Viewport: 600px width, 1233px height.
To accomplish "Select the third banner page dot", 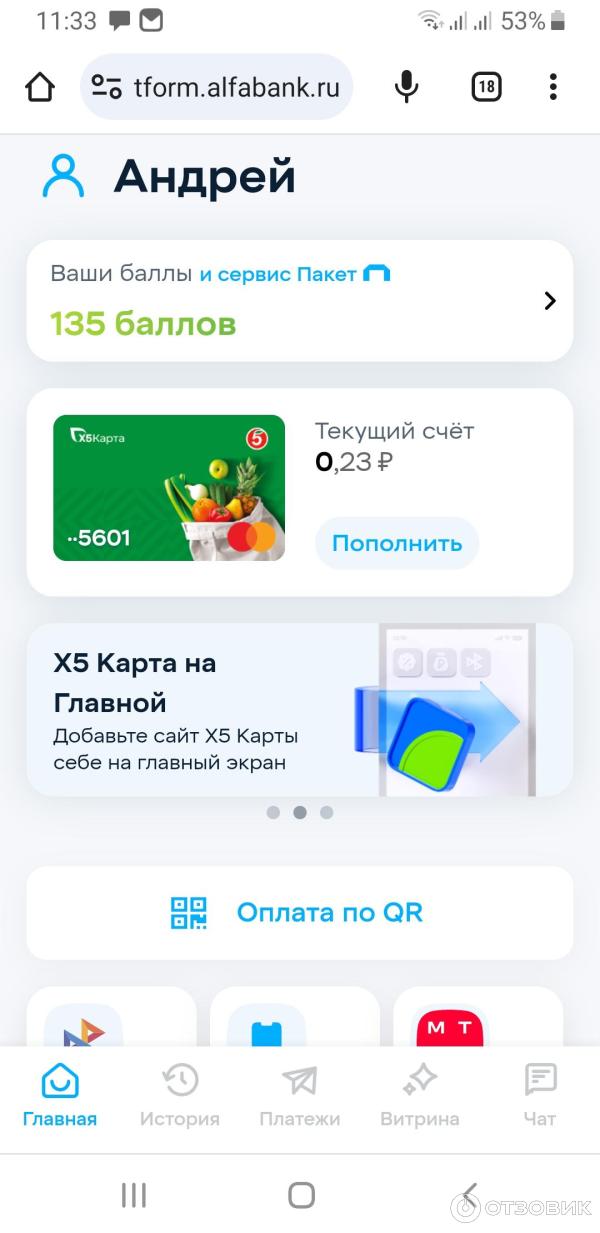I will tap(326, 813).
